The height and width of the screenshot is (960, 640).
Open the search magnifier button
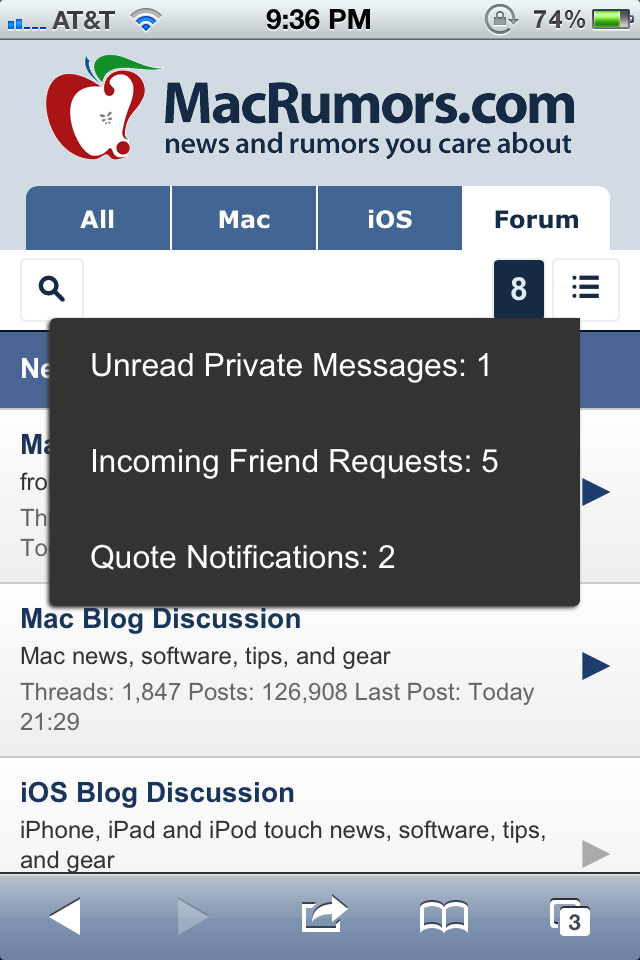click(52, 290)
